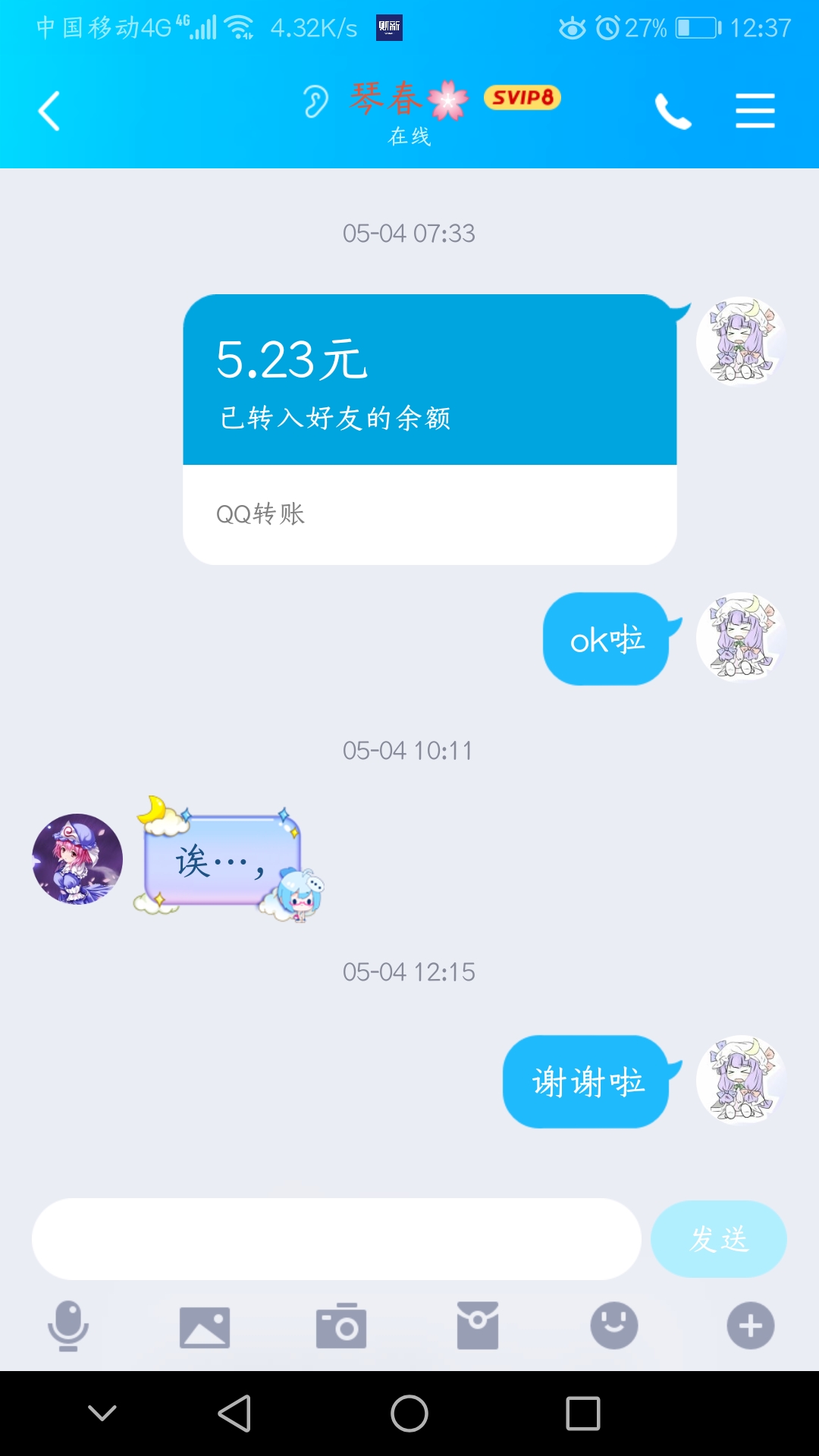Tap the SVIP8 badge
This screenshot has height=1456, width=819.
click(522, 97)
